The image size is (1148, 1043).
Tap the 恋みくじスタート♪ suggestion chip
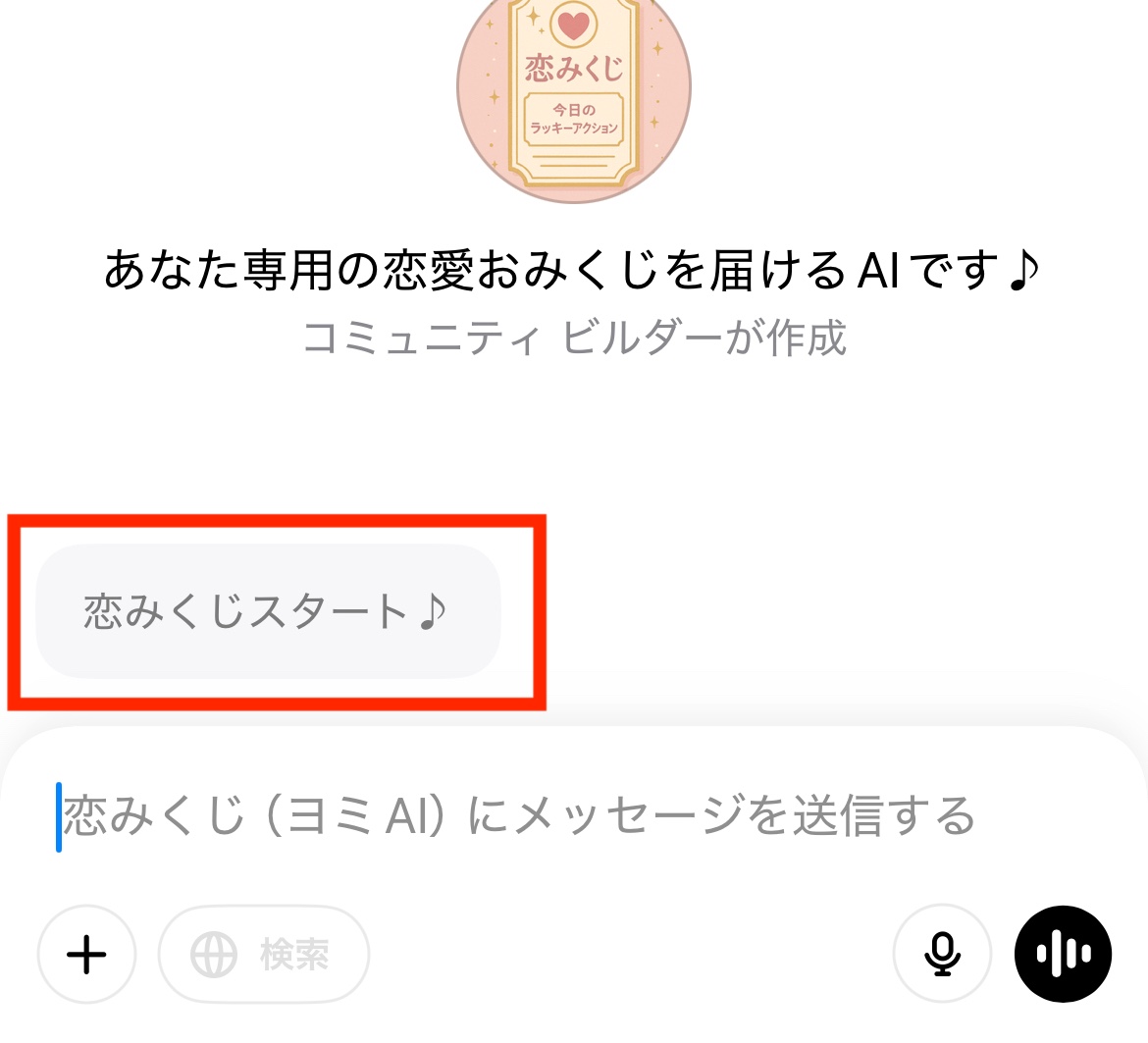click(267, 611)
